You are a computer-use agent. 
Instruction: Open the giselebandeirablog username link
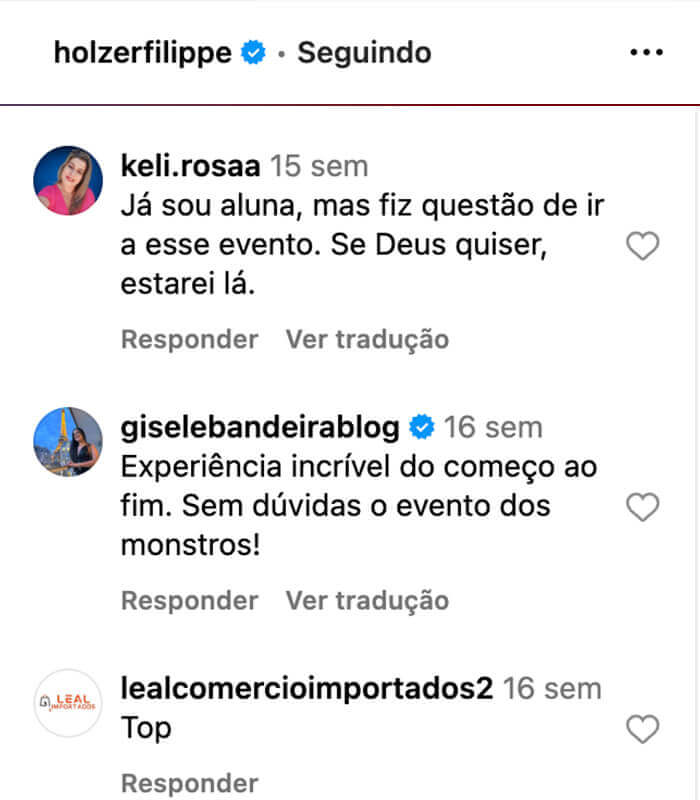tap(260, 428)
